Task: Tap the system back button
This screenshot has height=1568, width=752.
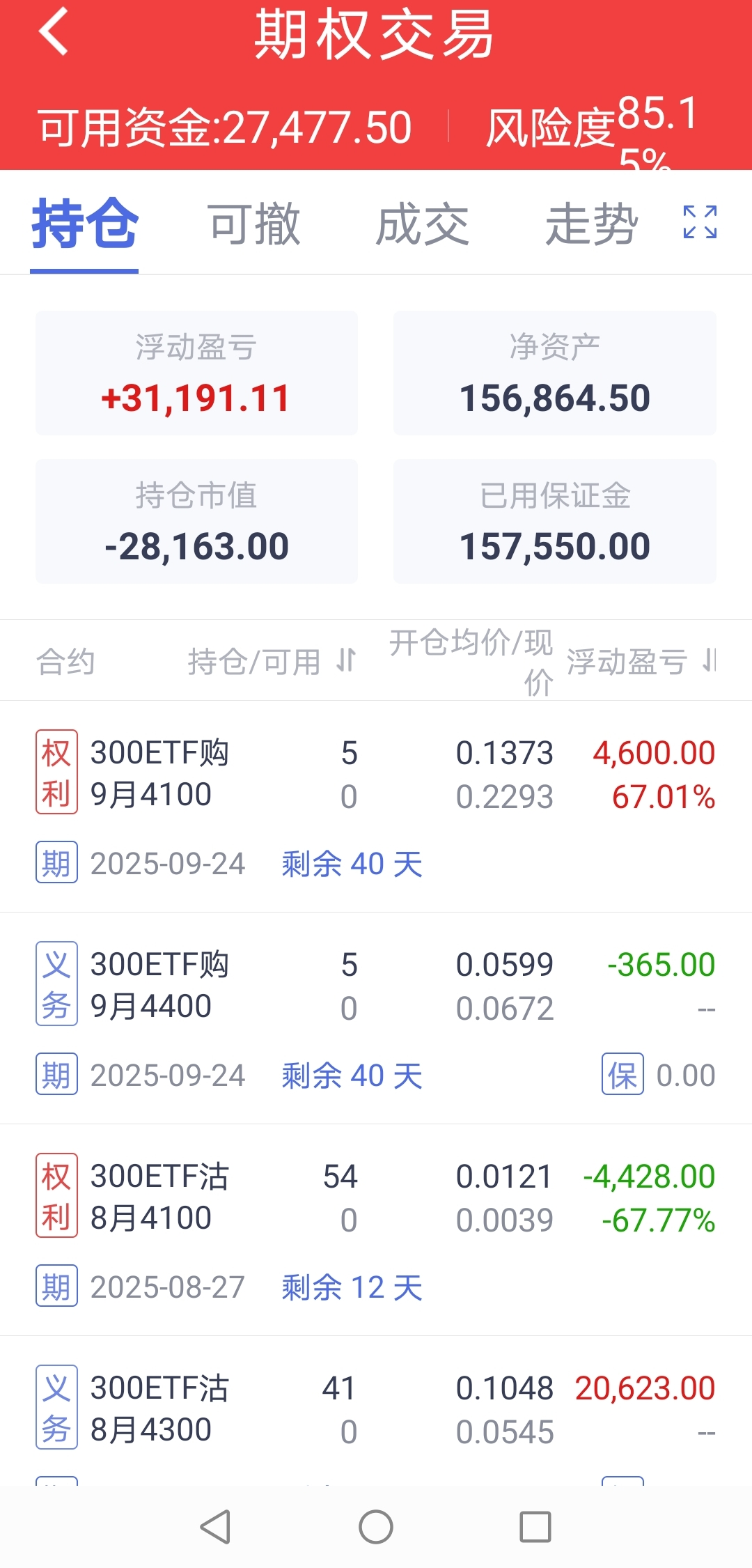Action: [x=215, y=1527]
